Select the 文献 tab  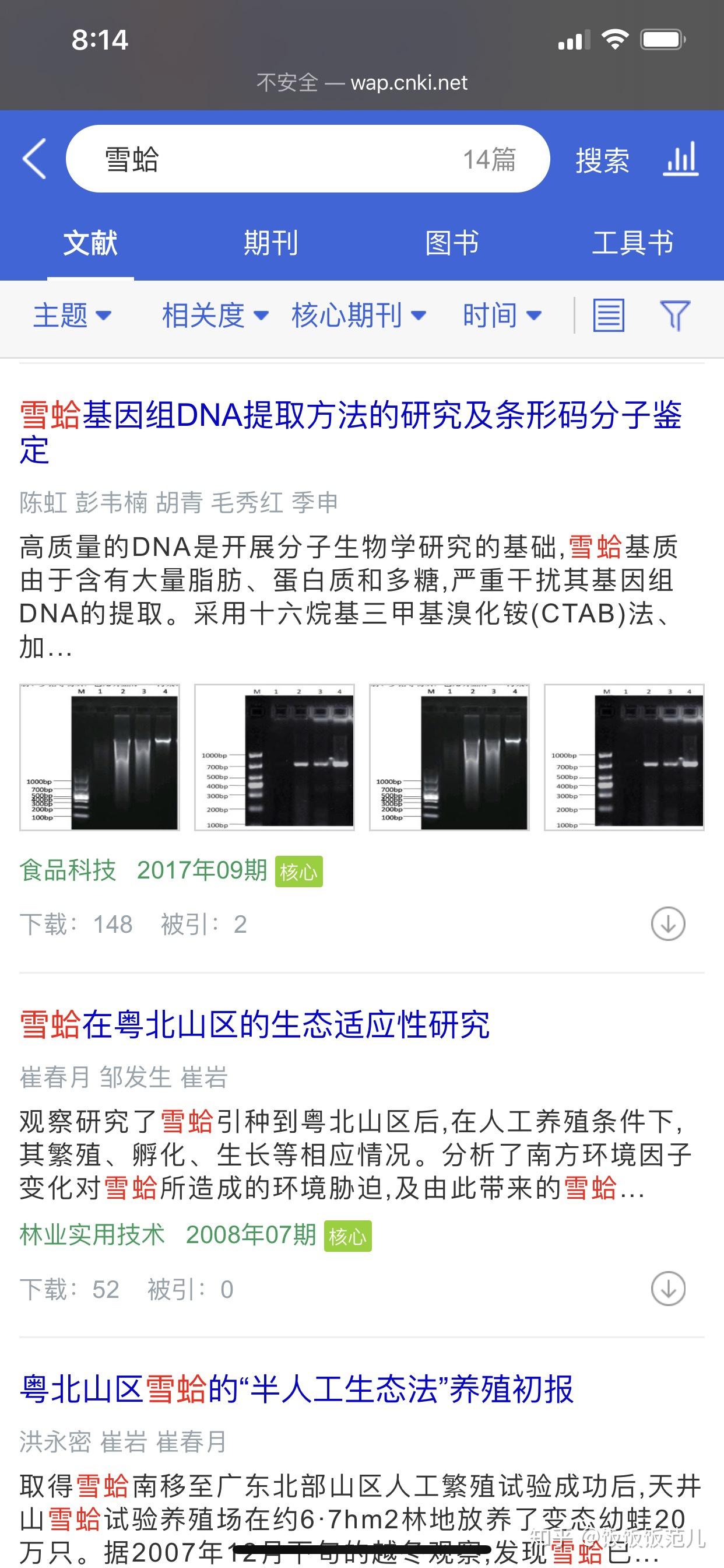[x=90, y=243]
